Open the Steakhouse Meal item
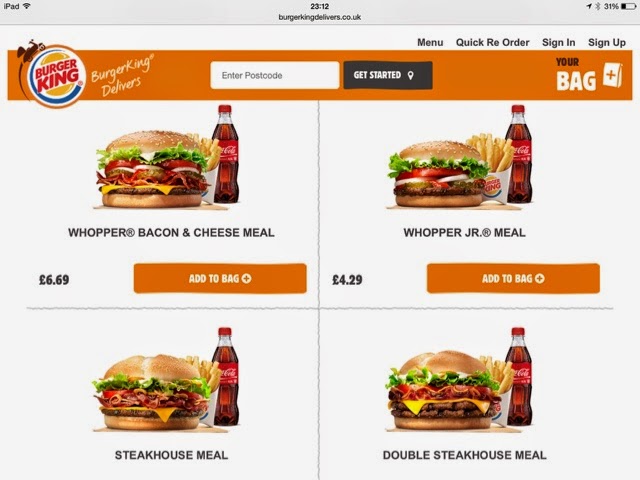Viewport: 640px width, 480px height. pyautogui.click(x=171, y=455)
